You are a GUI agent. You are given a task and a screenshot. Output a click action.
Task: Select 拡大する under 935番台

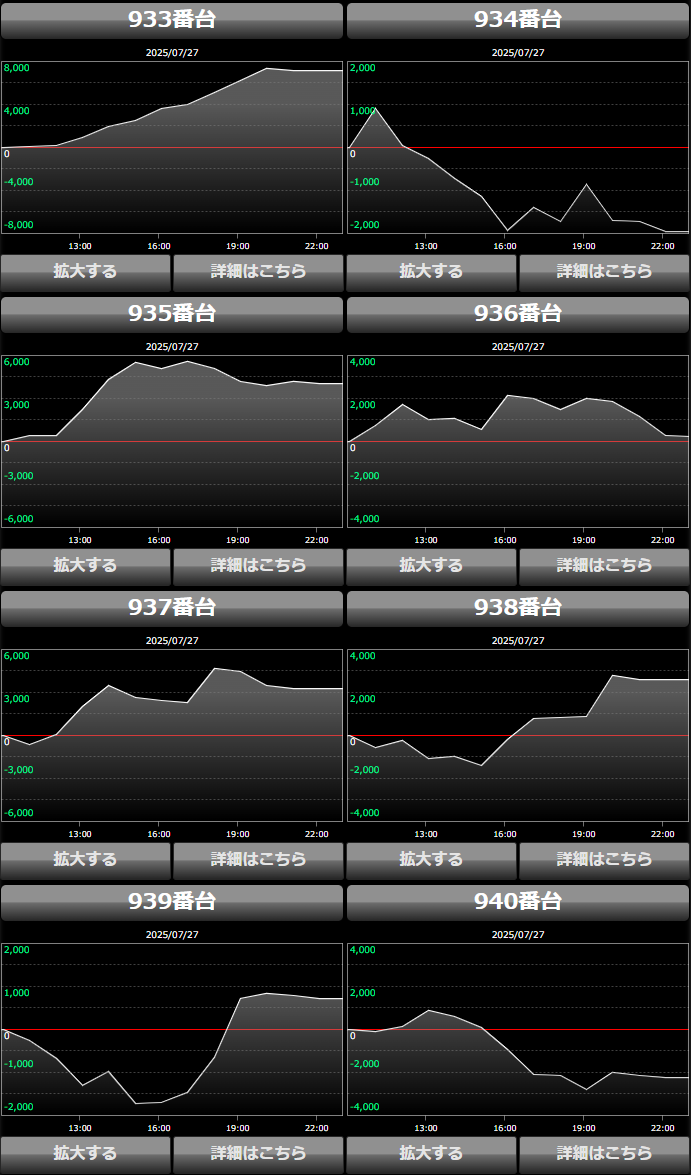coord(85,565)
